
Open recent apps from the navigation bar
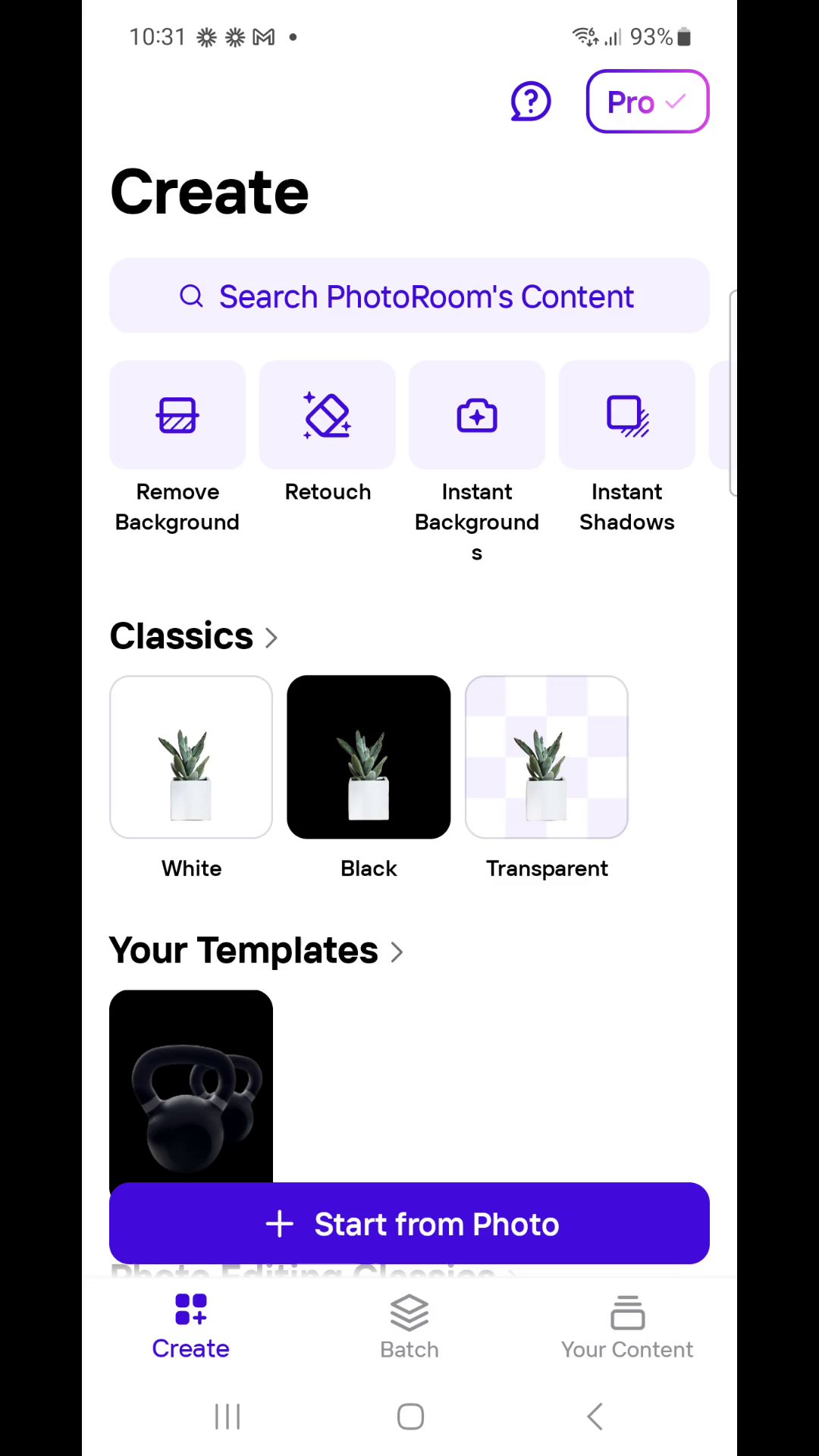[x=227, y=1417]
